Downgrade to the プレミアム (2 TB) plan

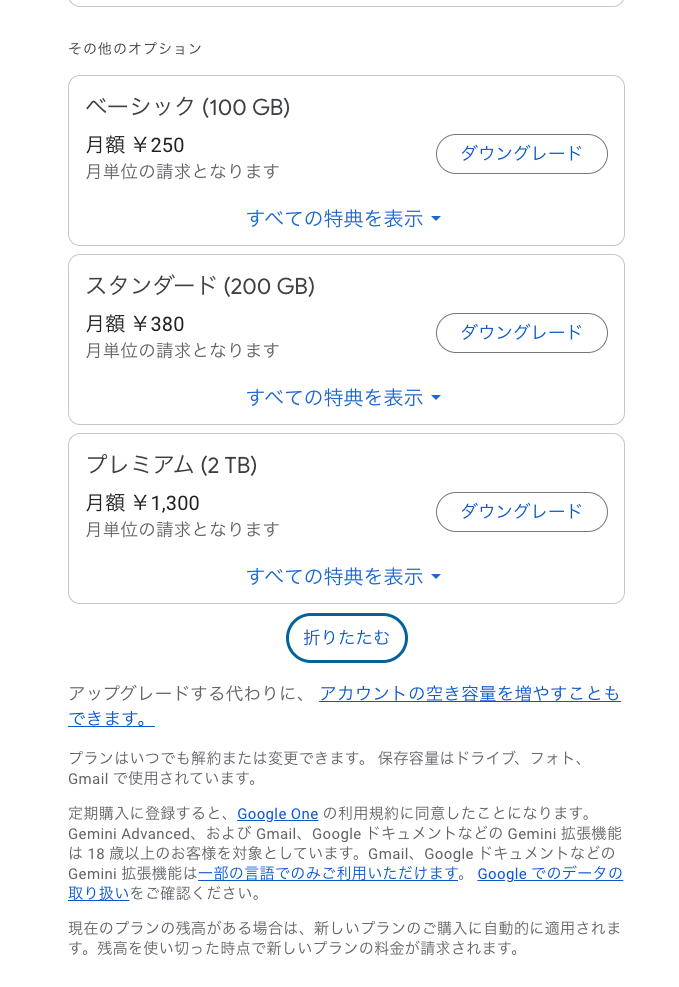click(x=521, y=512)
